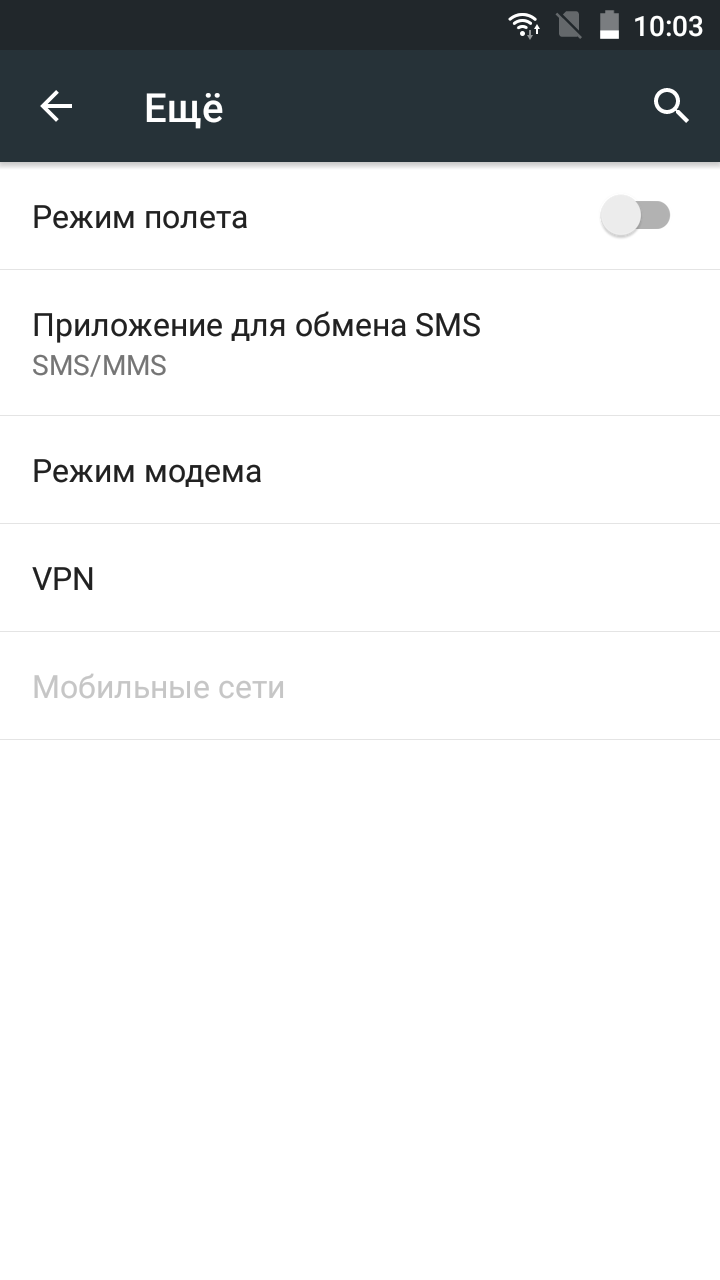
Task: Go back from the Ещё screen
Action: point(56,107)
